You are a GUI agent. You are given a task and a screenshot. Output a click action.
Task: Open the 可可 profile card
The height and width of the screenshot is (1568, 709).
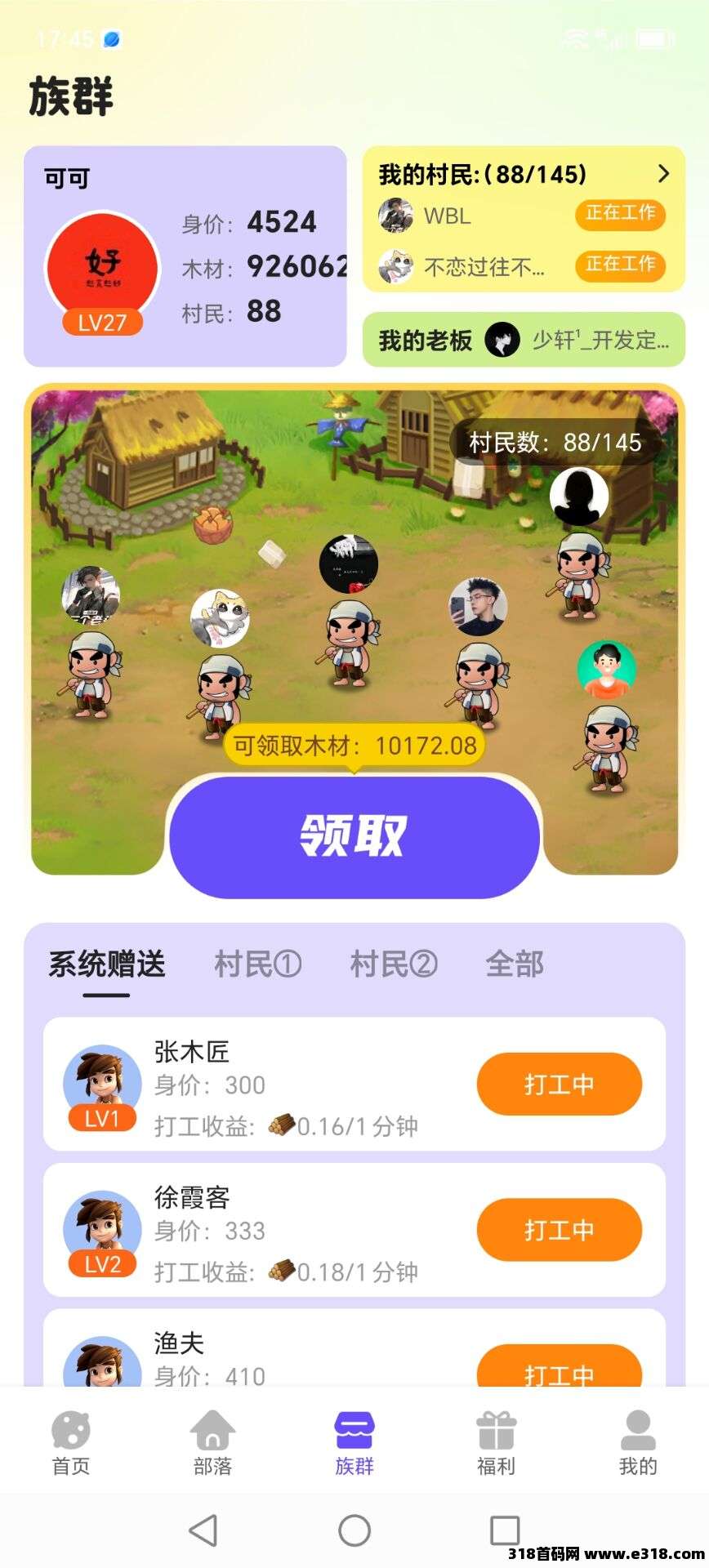(185, 256)
